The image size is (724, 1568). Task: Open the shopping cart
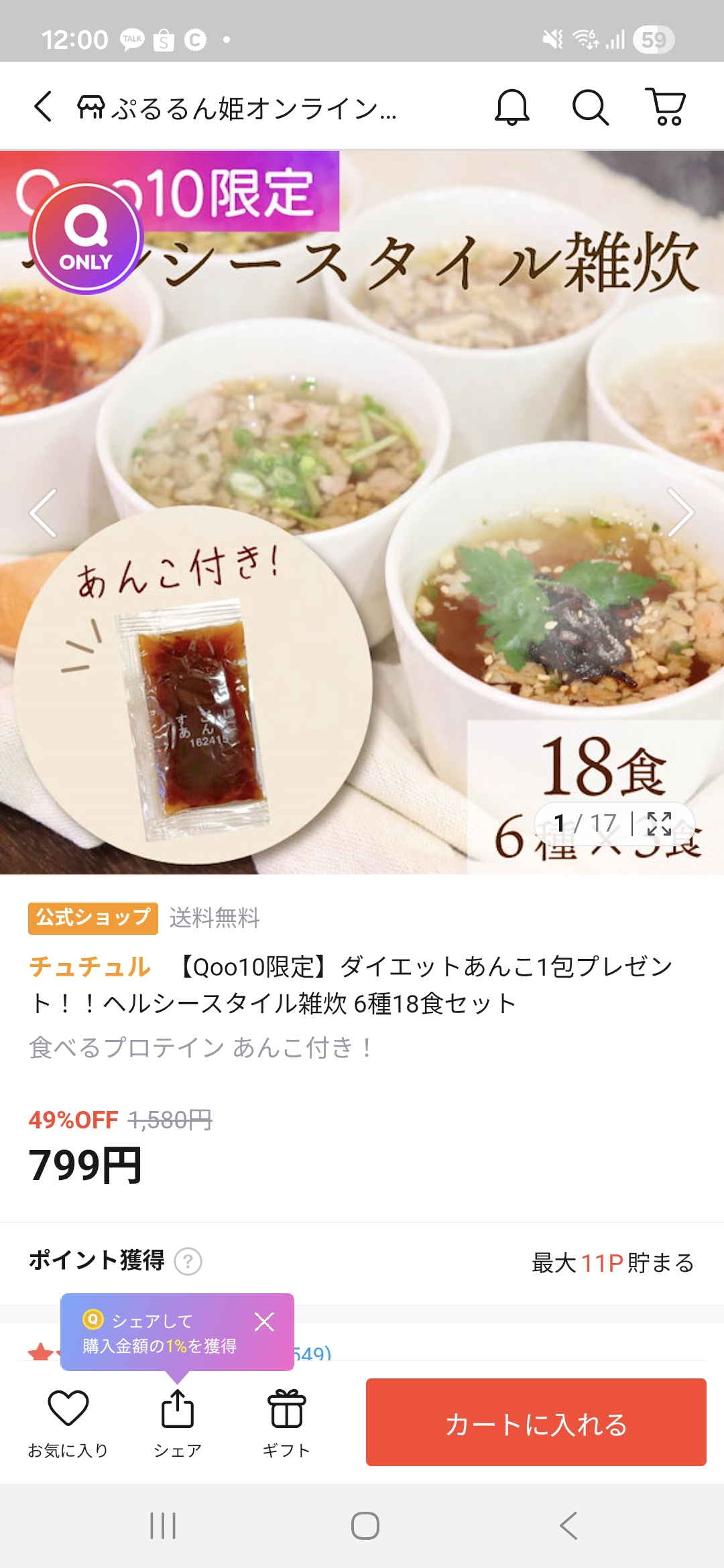click(666, 107)
